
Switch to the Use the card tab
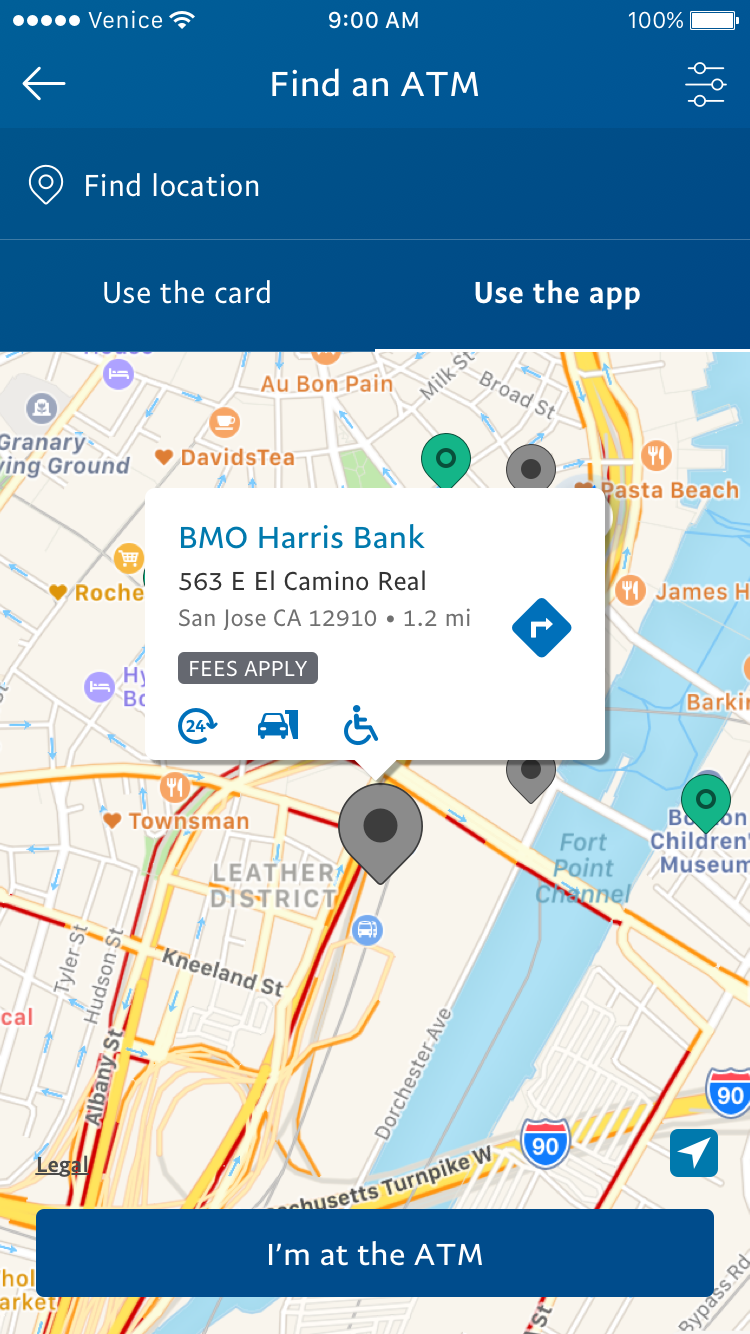(x=187, y=293)
